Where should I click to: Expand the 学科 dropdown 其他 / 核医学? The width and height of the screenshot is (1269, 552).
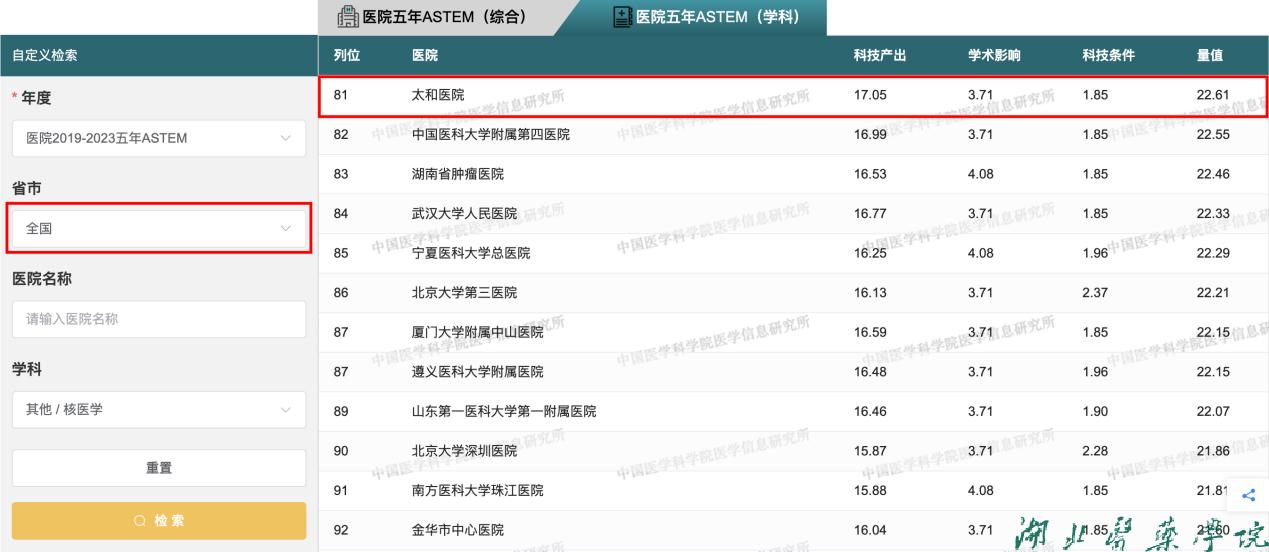(158, 409)
